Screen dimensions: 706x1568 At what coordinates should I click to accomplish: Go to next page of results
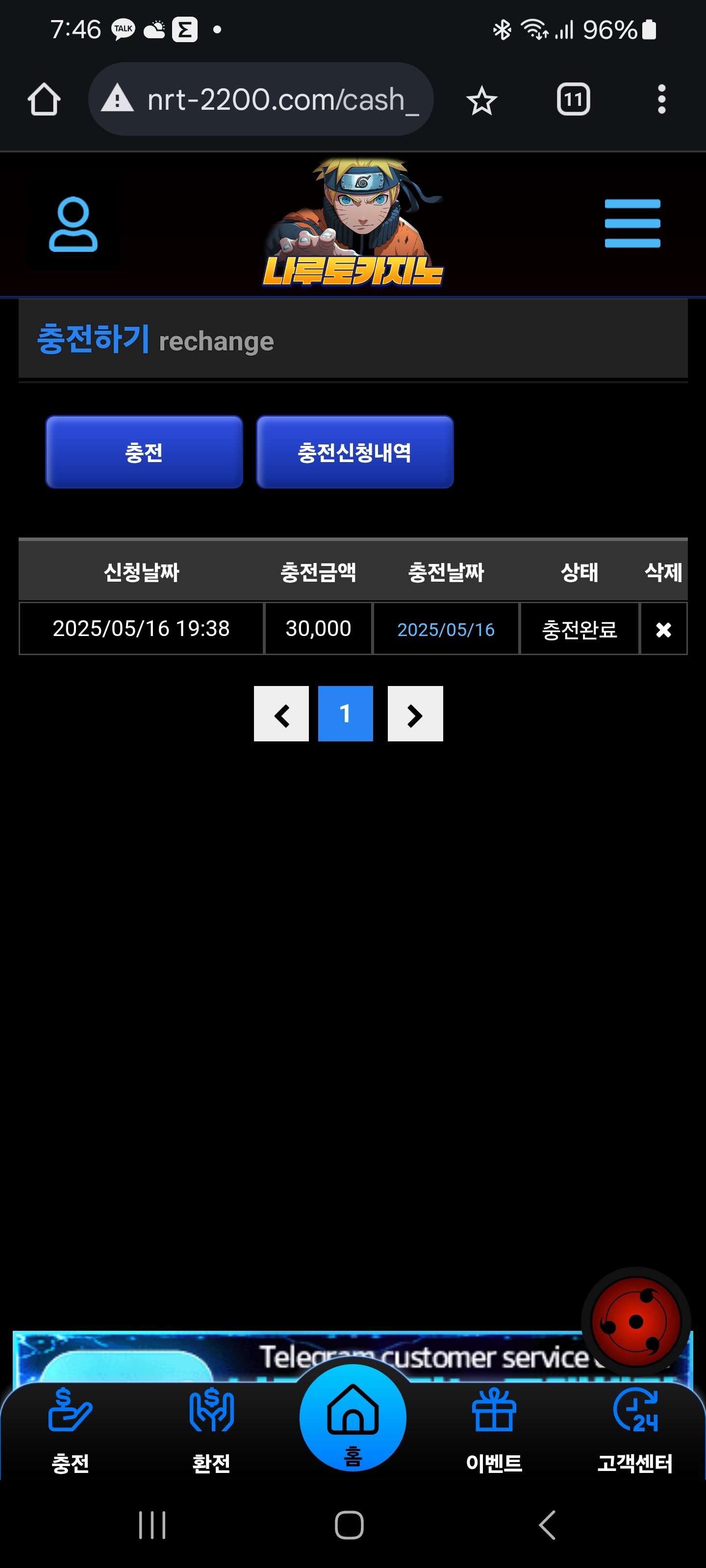coord(415,714)
